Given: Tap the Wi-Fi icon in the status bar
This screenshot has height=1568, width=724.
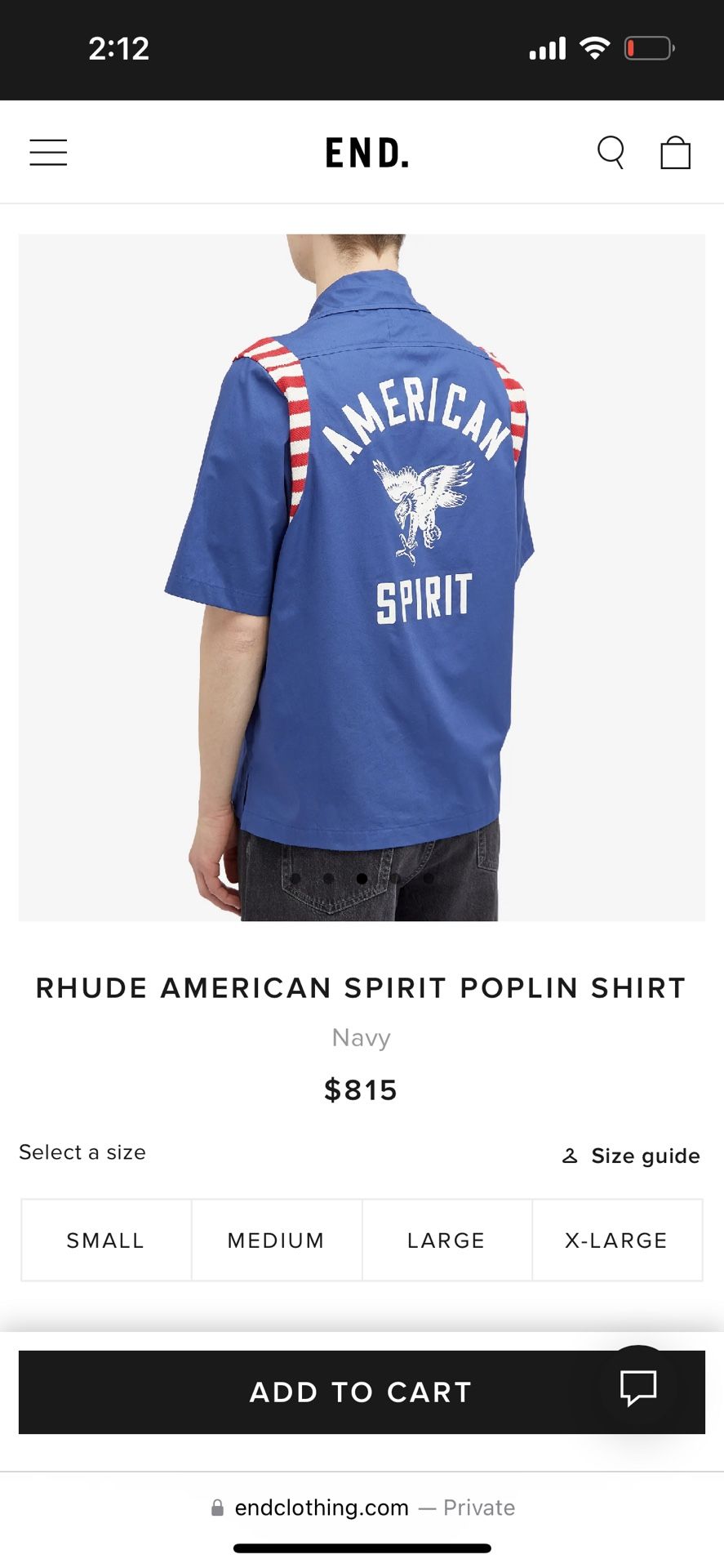Looking at the screenshot, I should (595, 47).
